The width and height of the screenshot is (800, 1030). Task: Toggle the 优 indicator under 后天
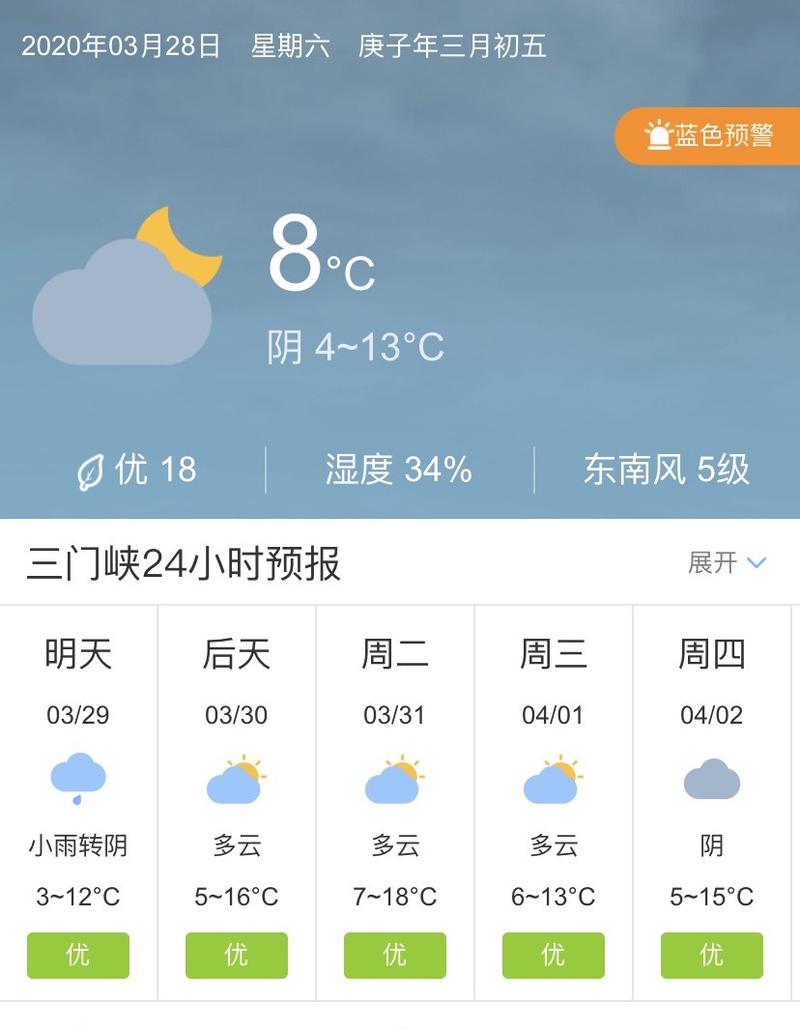tap(236, 955)
